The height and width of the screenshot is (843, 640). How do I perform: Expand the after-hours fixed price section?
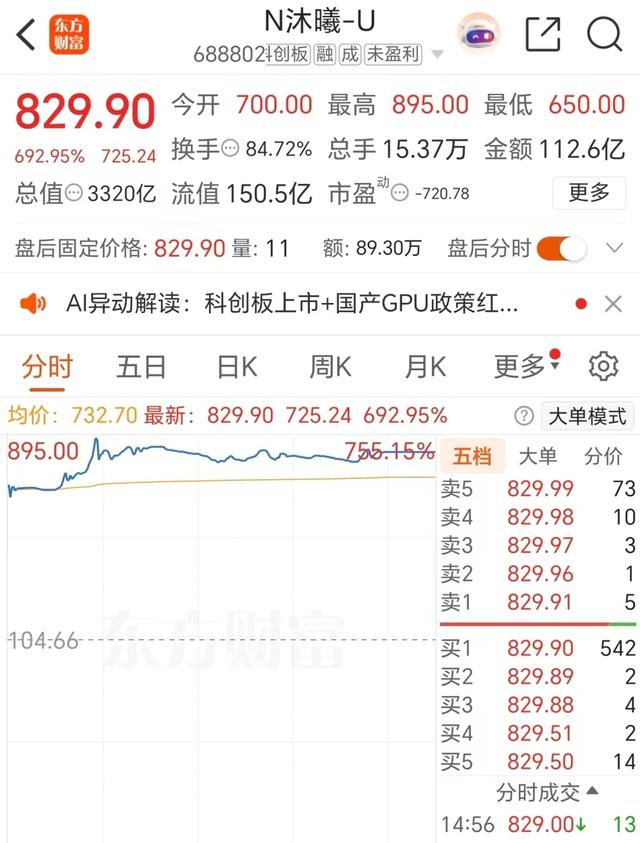point(612,248)
